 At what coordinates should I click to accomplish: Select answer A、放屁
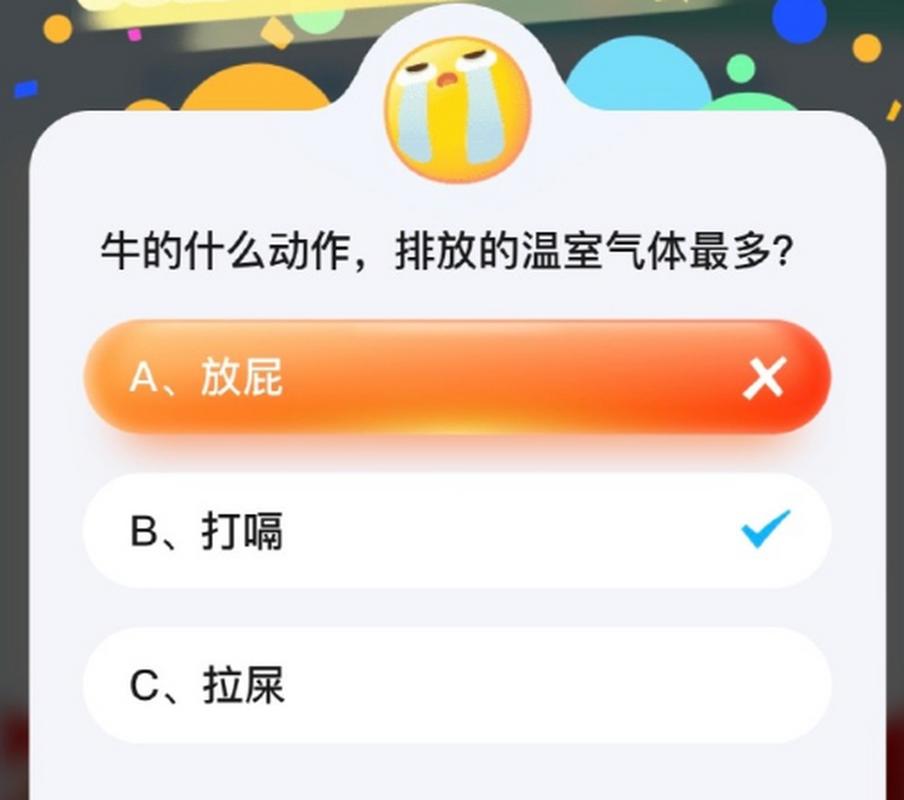coord(456,378)
